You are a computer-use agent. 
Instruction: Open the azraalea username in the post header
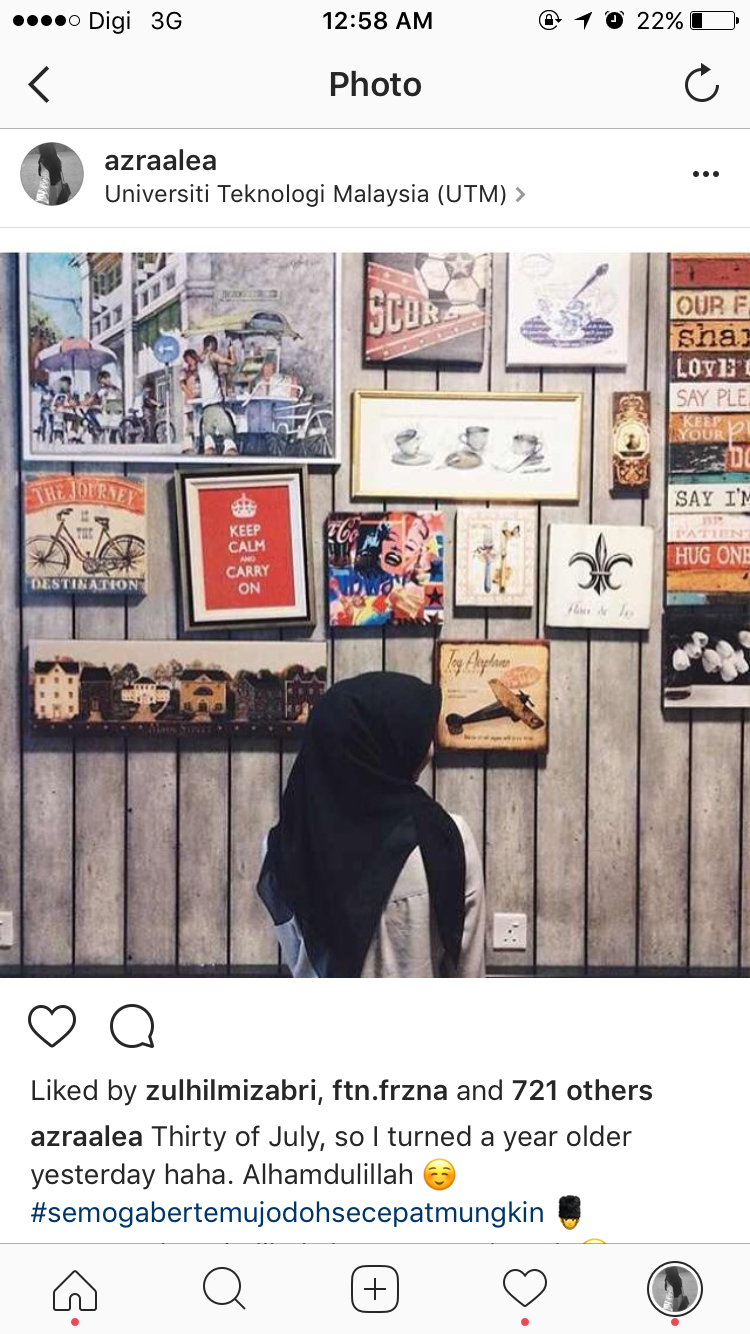[x=160, y=161]
